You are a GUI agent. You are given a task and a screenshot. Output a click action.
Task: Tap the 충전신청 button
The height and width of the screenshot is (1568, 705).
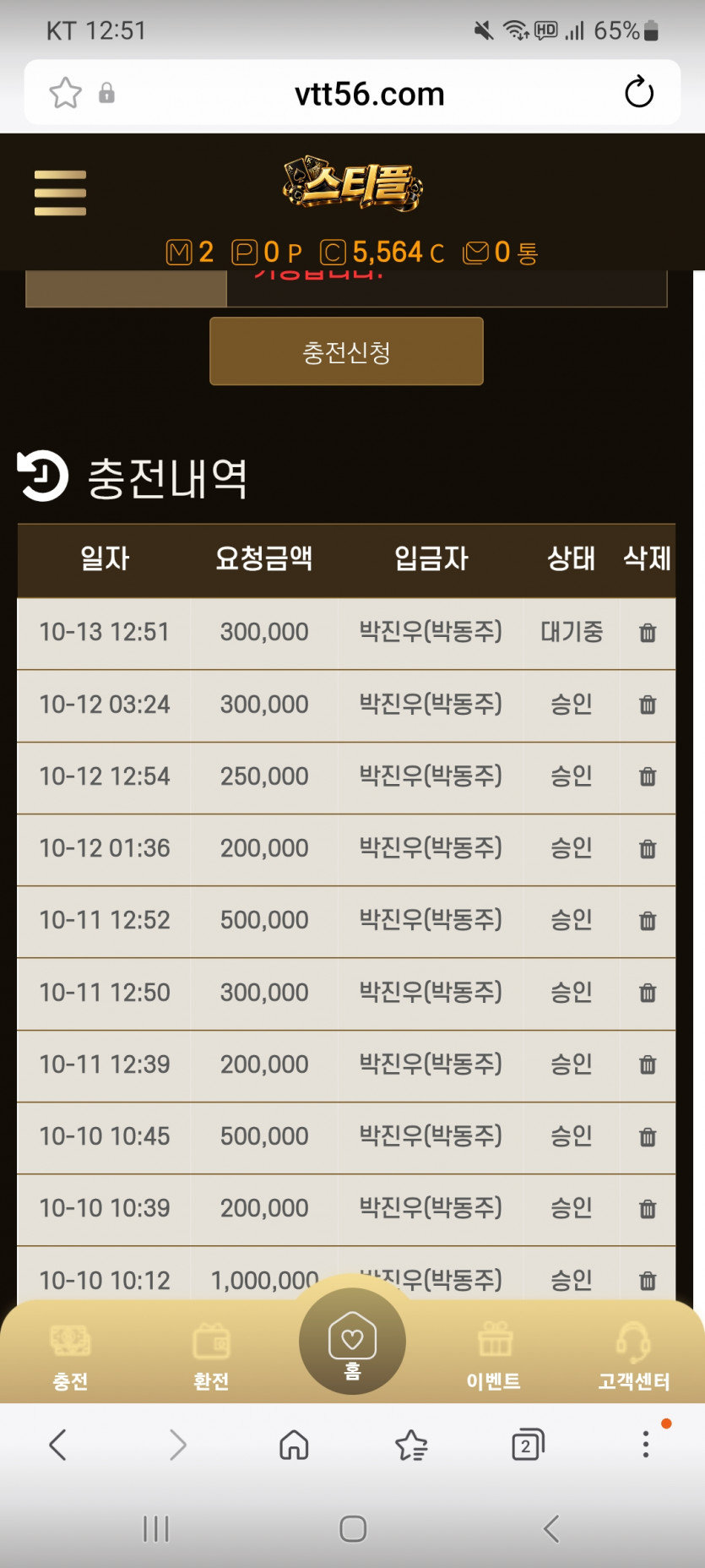coord(346,351)
